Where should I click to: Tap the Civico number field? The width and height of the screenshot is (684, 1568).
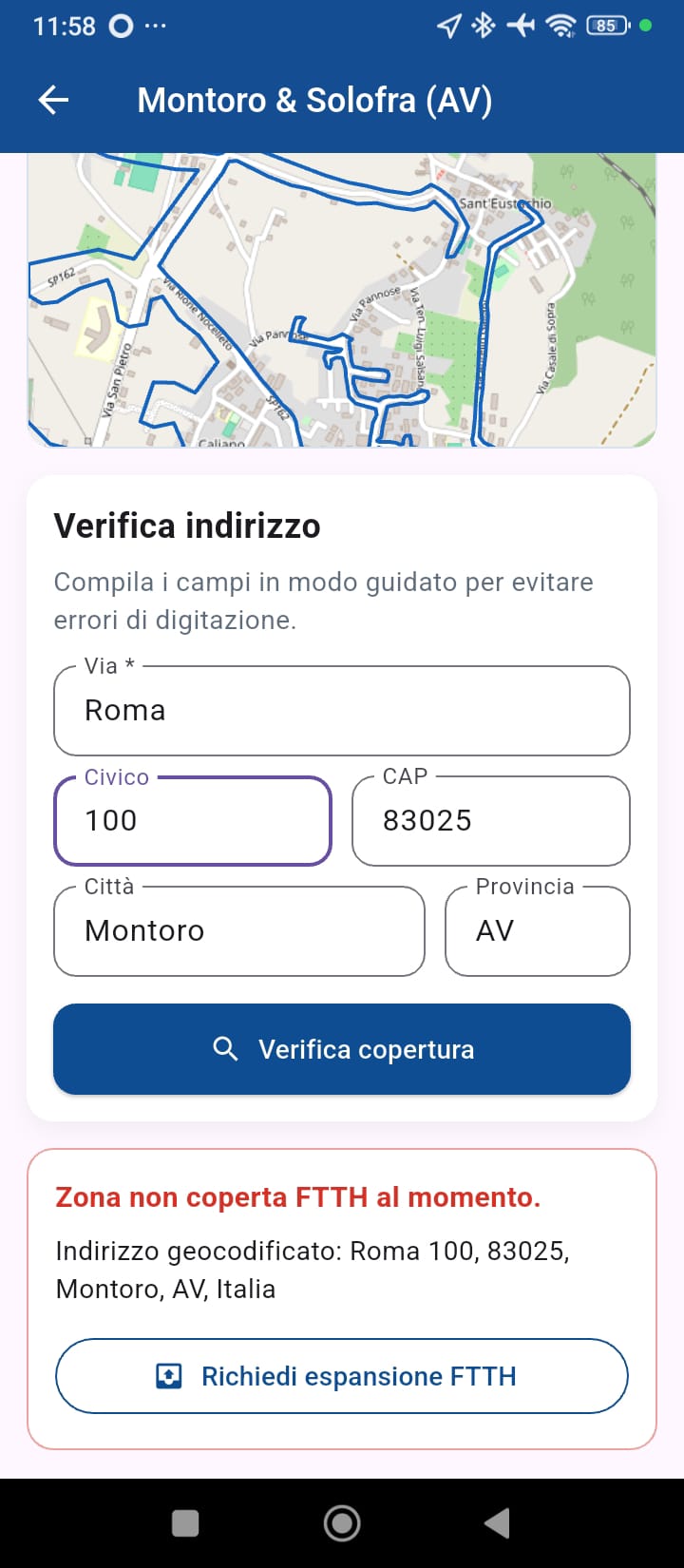click(193, 821)
